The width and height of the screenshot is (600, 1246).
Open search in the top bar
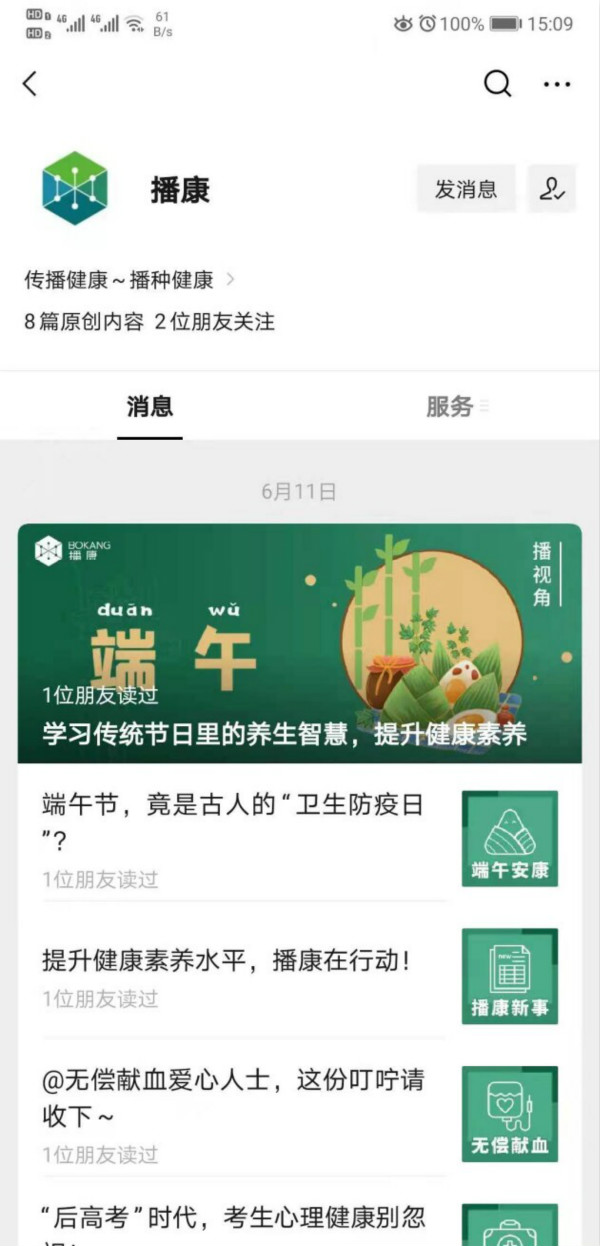(497, 84)
